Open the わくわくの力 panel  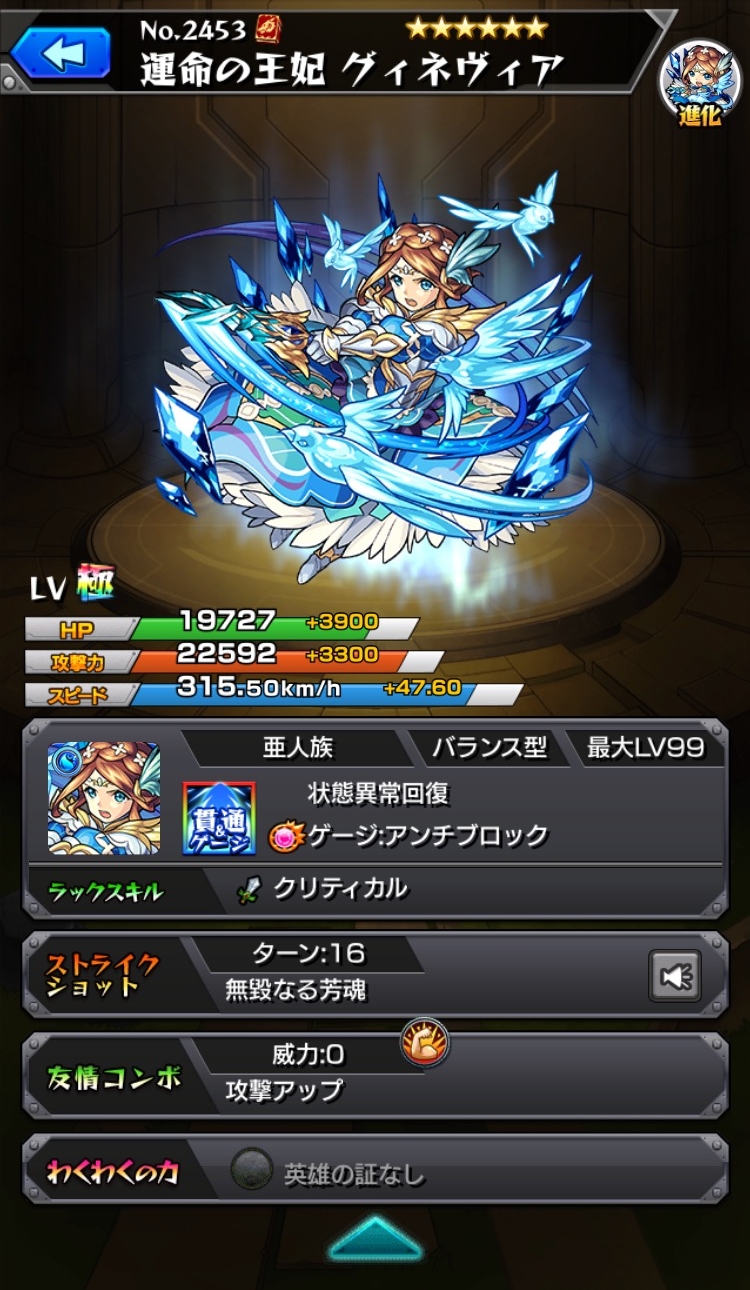[x=375, y=1171]
